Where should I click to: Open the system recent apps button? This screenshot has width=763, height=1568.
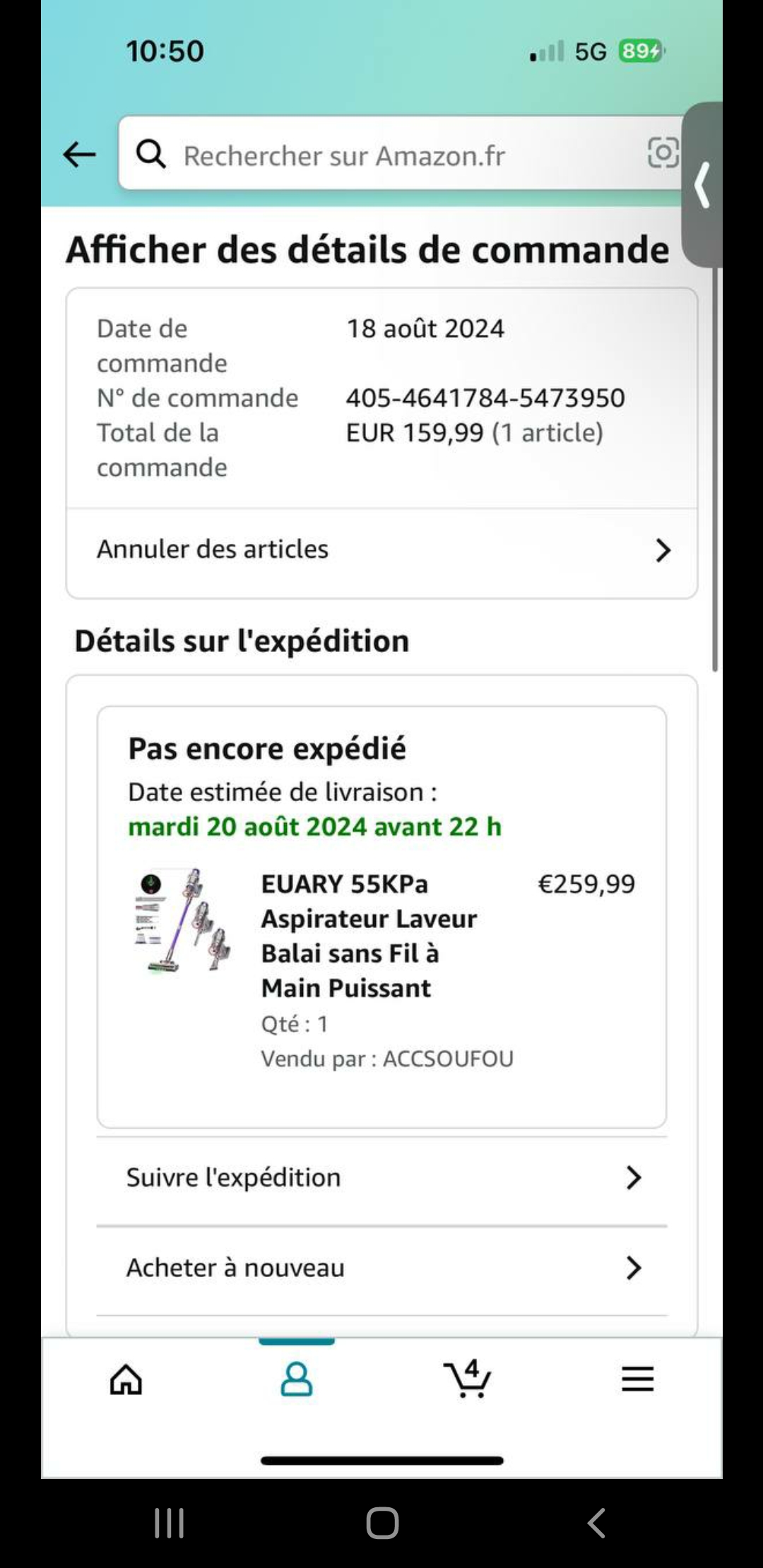pos(169,1523)
